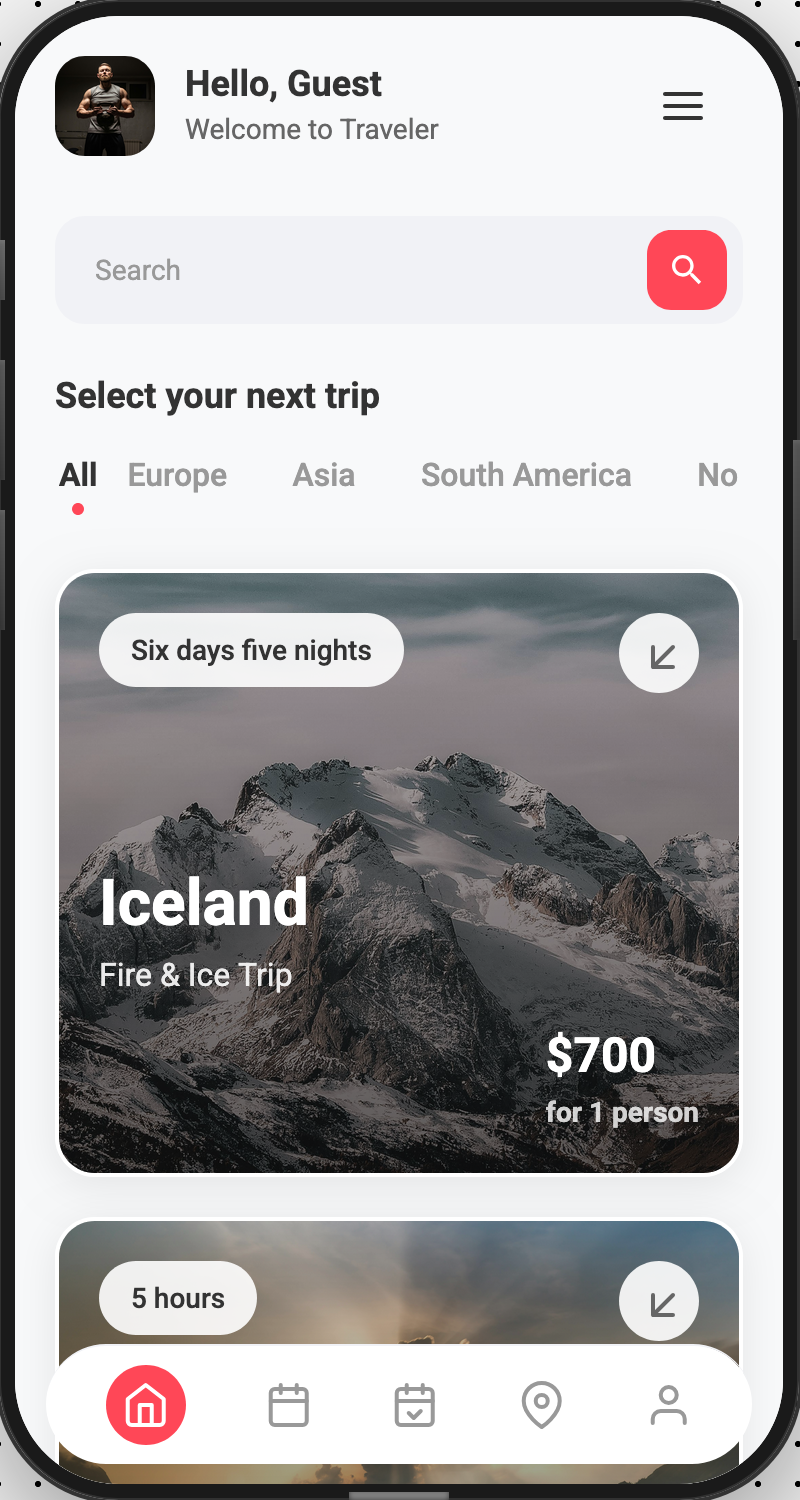Open the location pin tab
This screenshot has height=1500, width=800.
542,1405
